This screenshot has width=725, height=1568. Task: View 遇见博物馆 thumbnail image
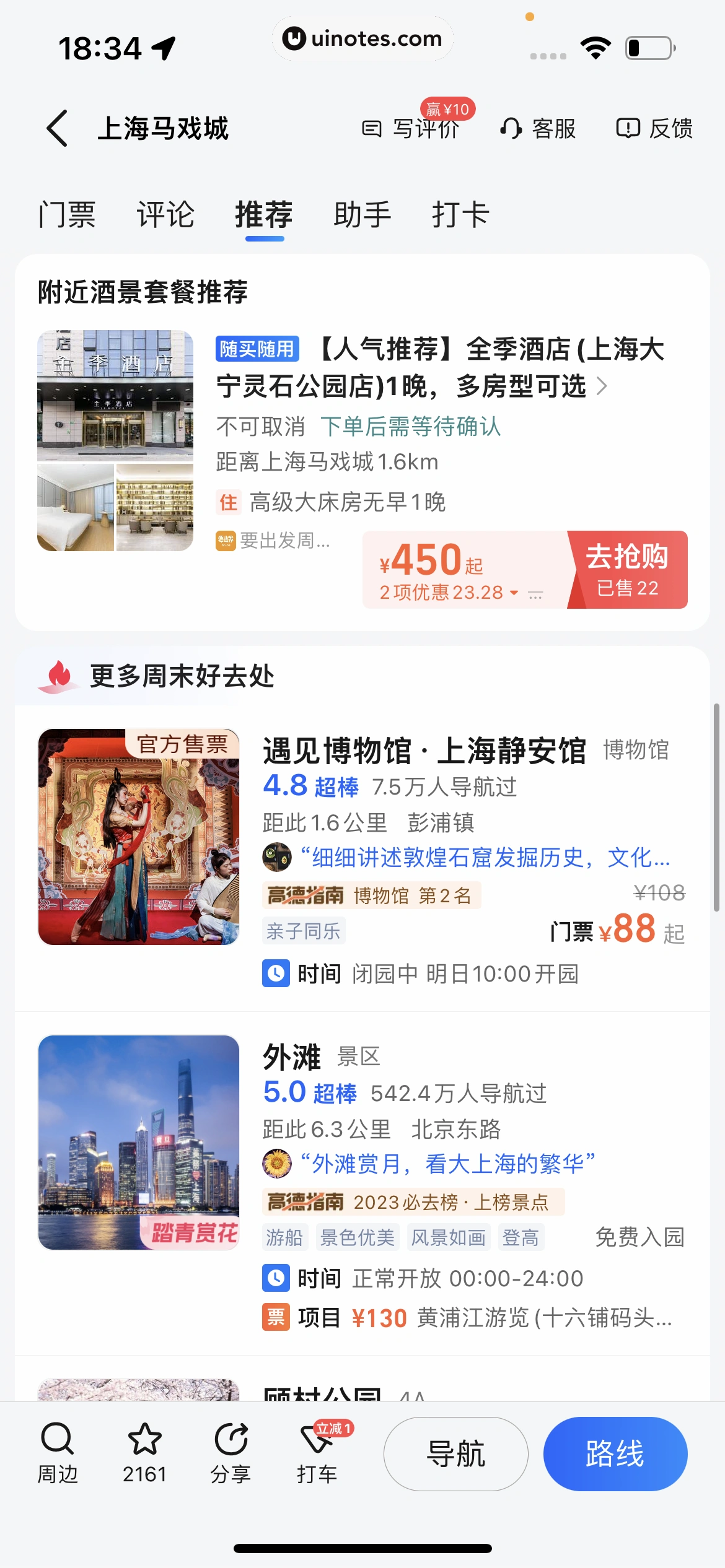click(138, 838)
